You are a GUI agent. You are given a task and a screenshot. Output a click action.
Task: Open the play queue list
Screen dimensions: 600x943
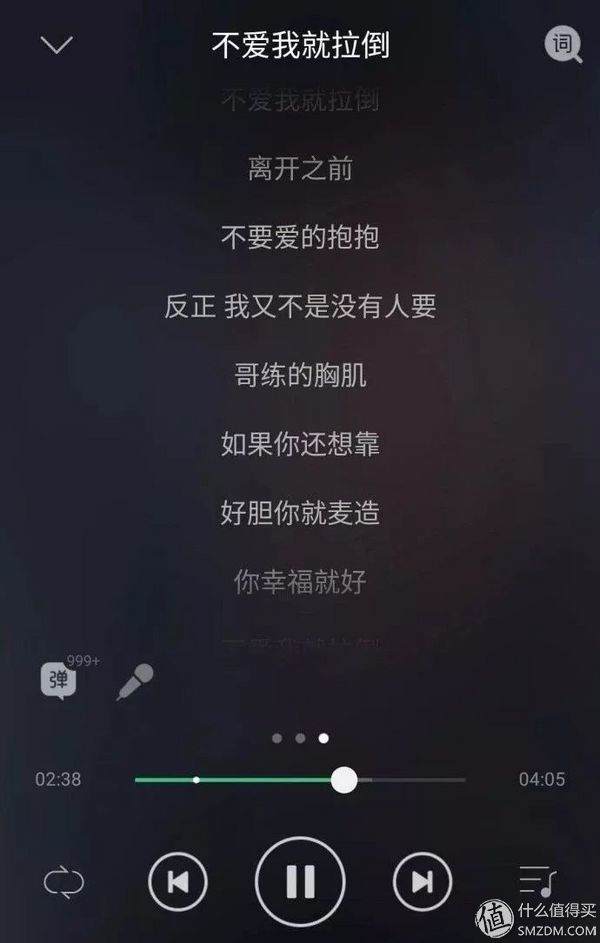(537, 880)
